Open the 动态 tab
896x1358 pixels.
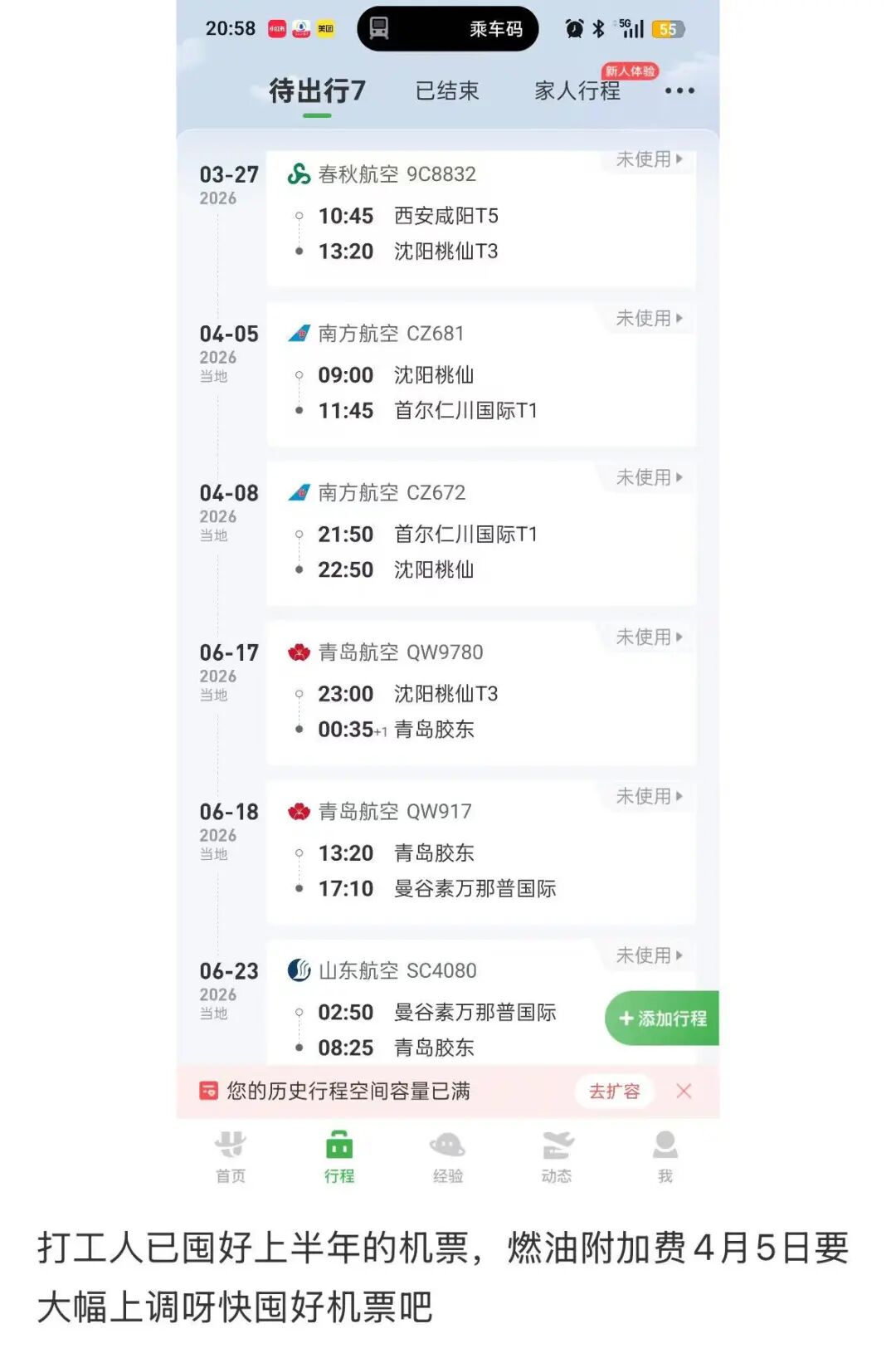point(557,1156)
